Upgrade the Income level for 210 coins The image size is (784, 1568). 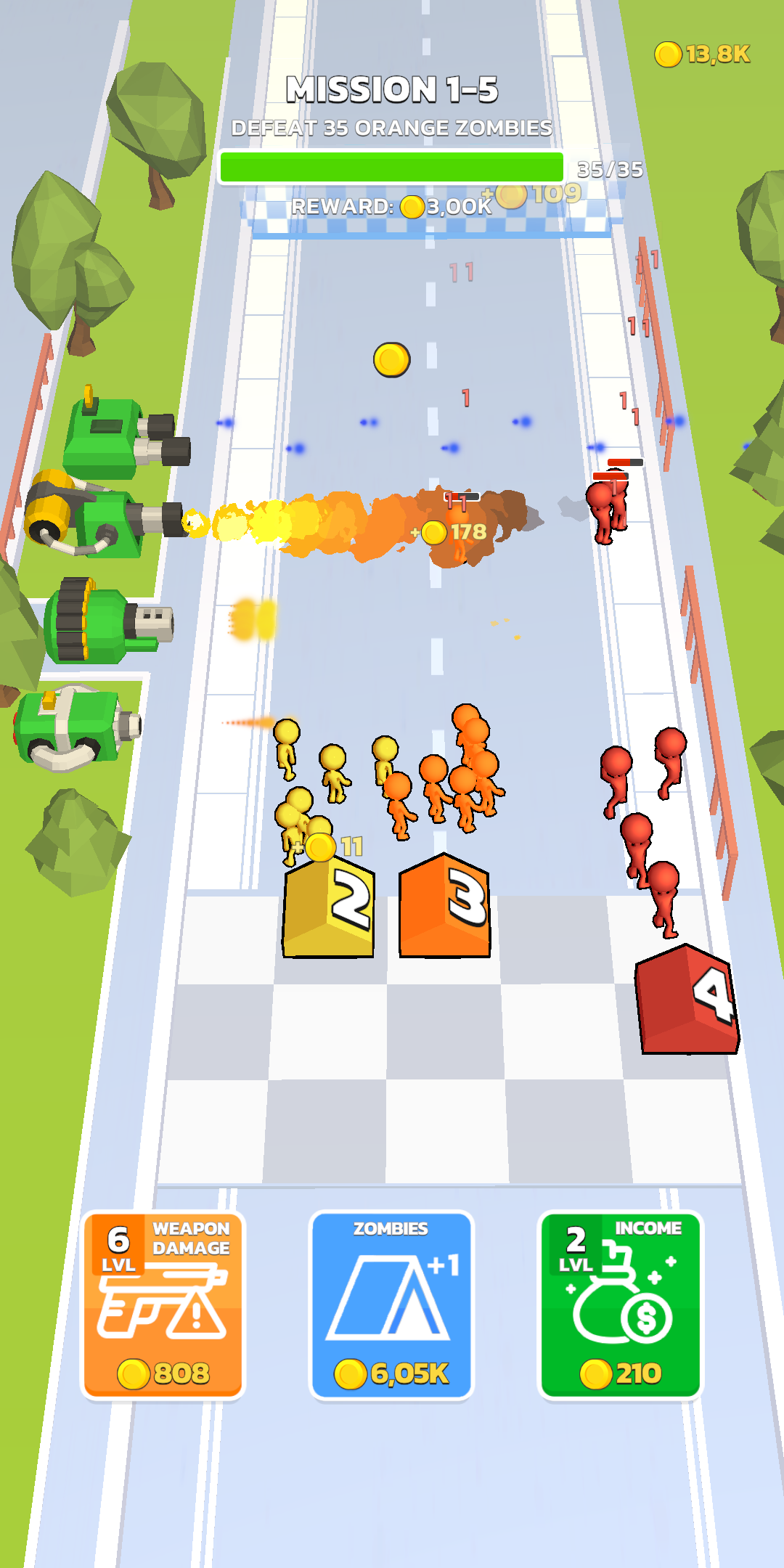621,1304
